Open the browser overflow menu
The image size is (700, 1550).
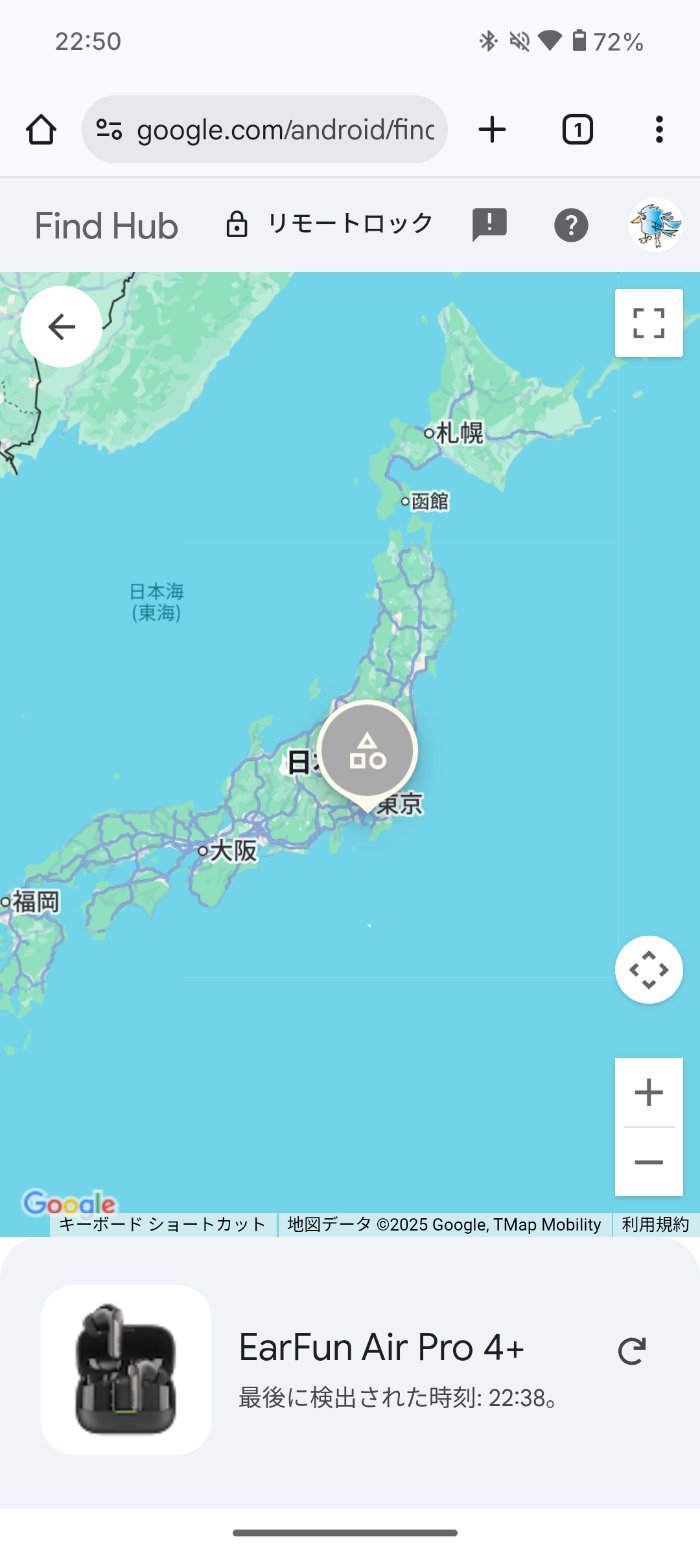tap(658, 130)
